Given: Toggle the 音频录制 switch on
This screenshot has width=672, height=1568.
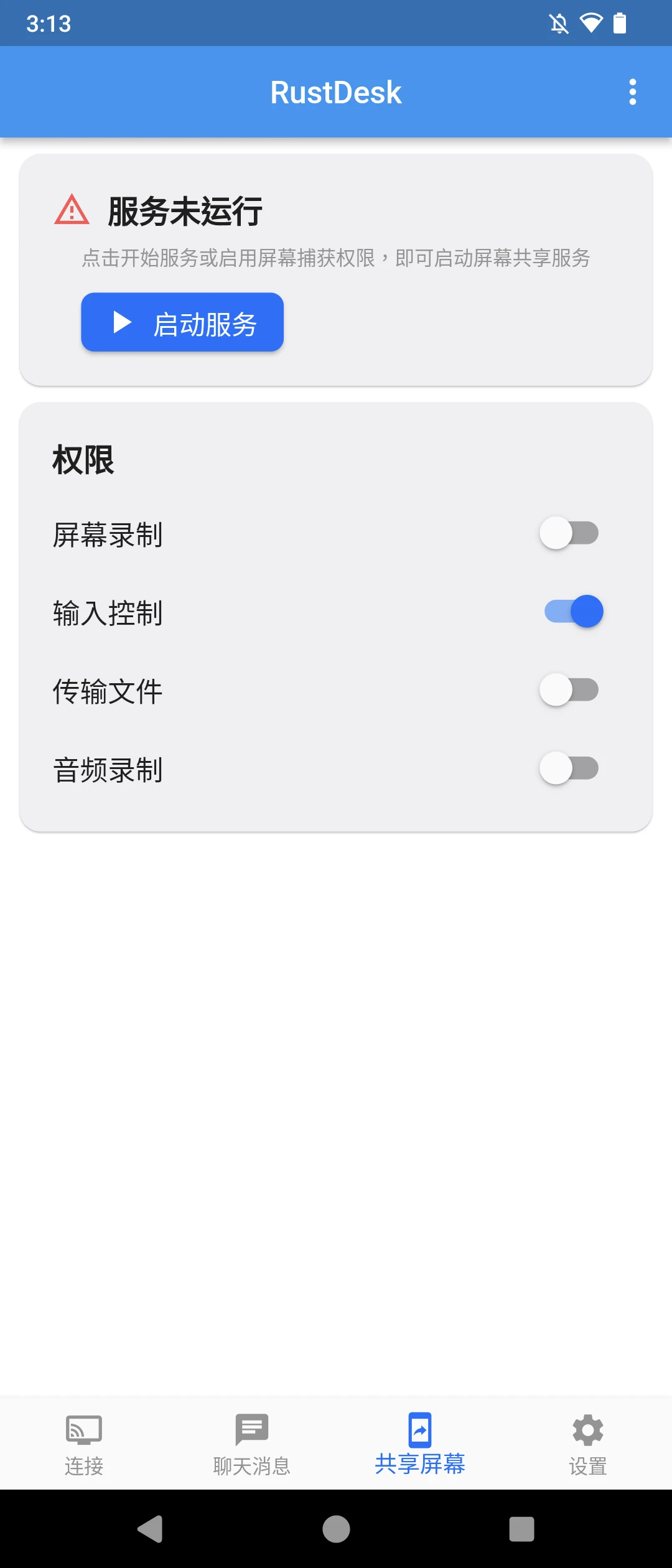Looking at the screenshot, I should pos(569,768).
